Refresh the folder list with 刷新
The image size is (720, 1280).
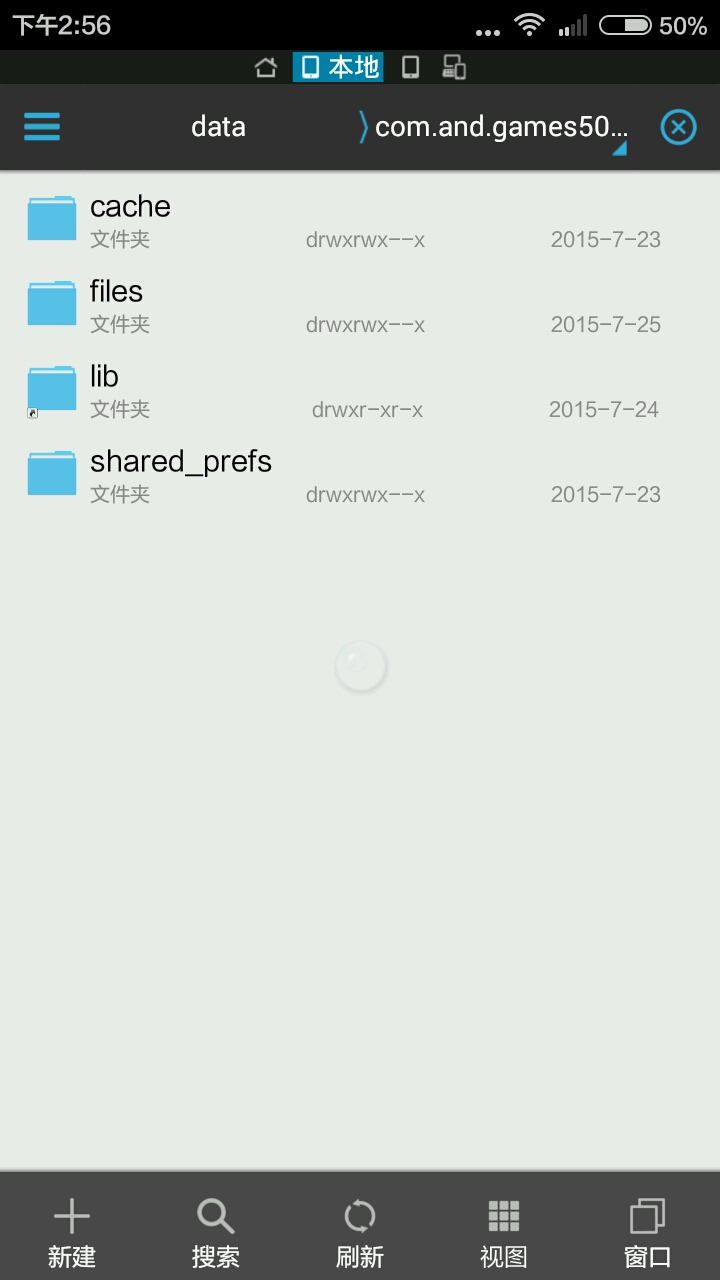pos(360,1233)
